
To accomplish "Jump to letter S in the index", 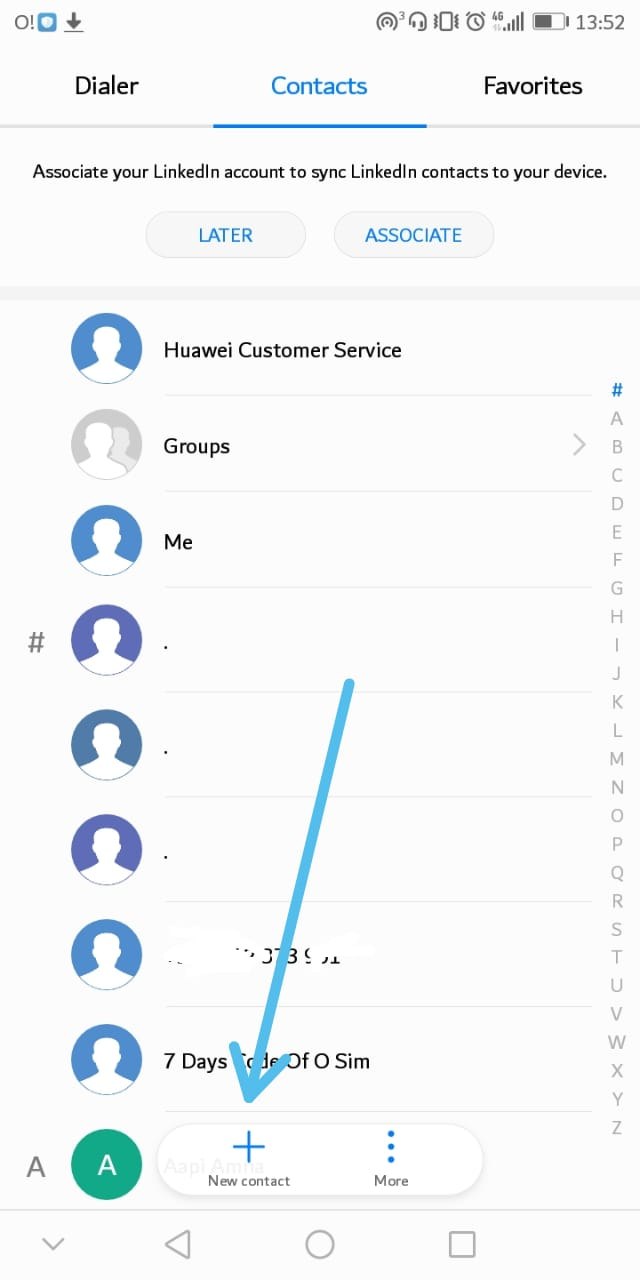I will coord(617,930).
